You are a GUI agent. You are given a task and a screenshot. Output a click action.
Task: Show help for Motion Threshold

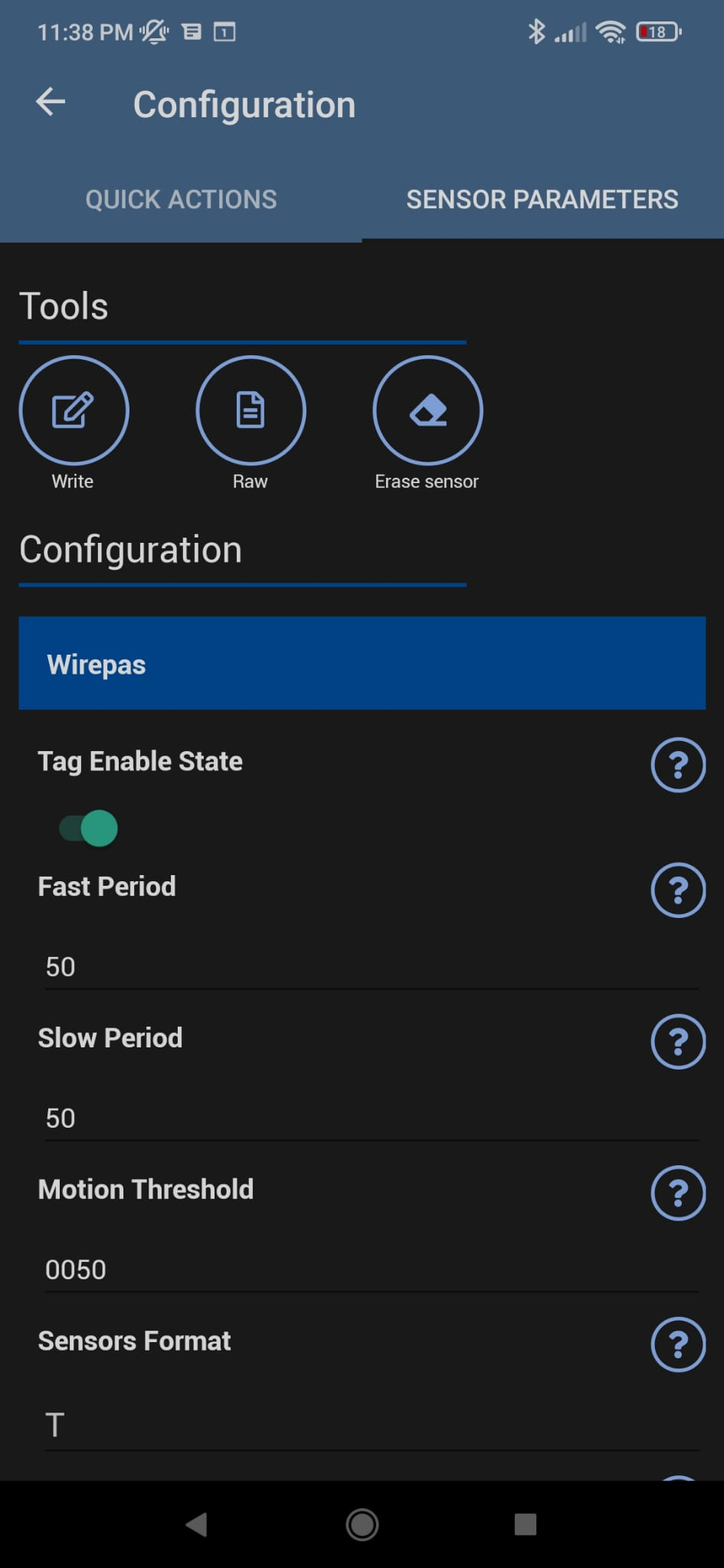click(677, 1194)
